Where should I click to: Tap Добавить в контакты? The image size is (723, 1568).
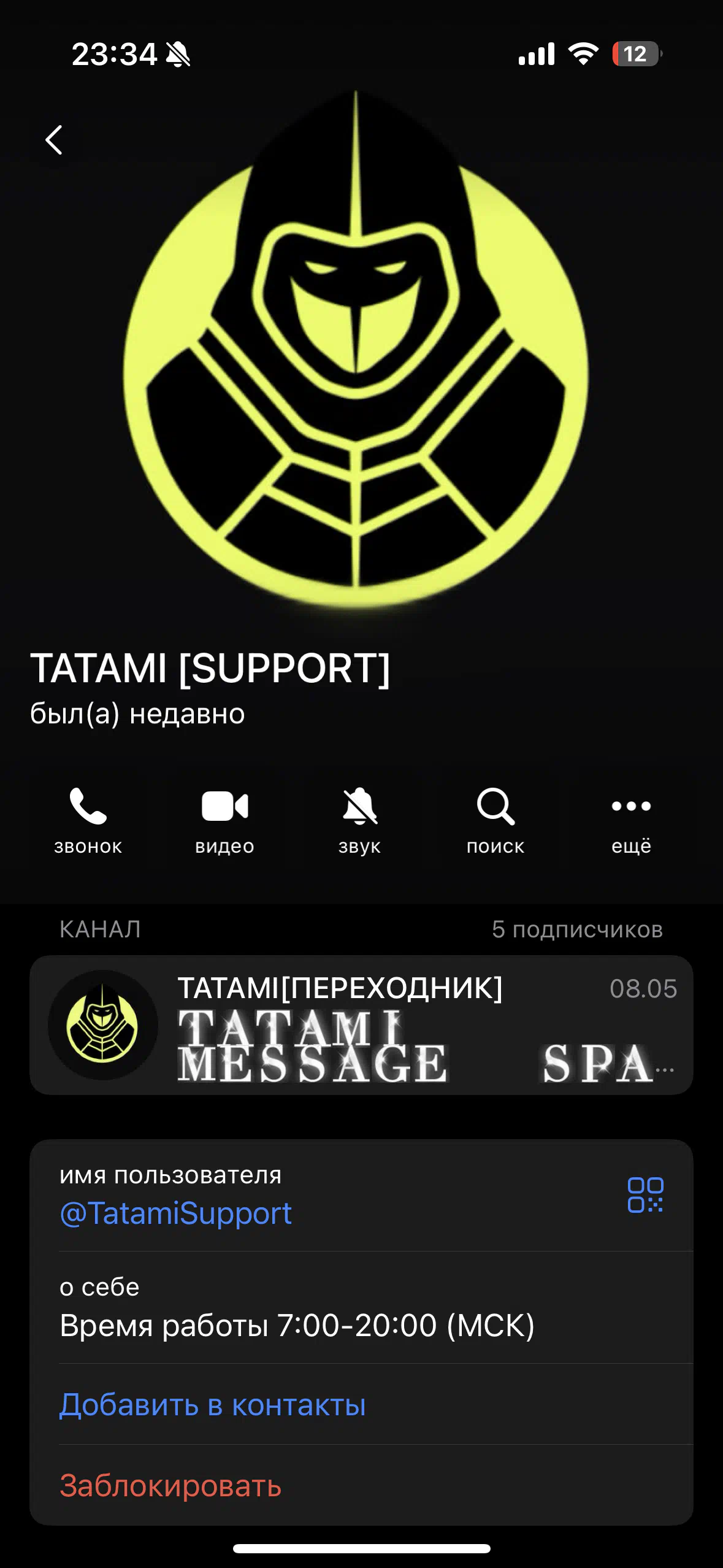point(212,1404)
